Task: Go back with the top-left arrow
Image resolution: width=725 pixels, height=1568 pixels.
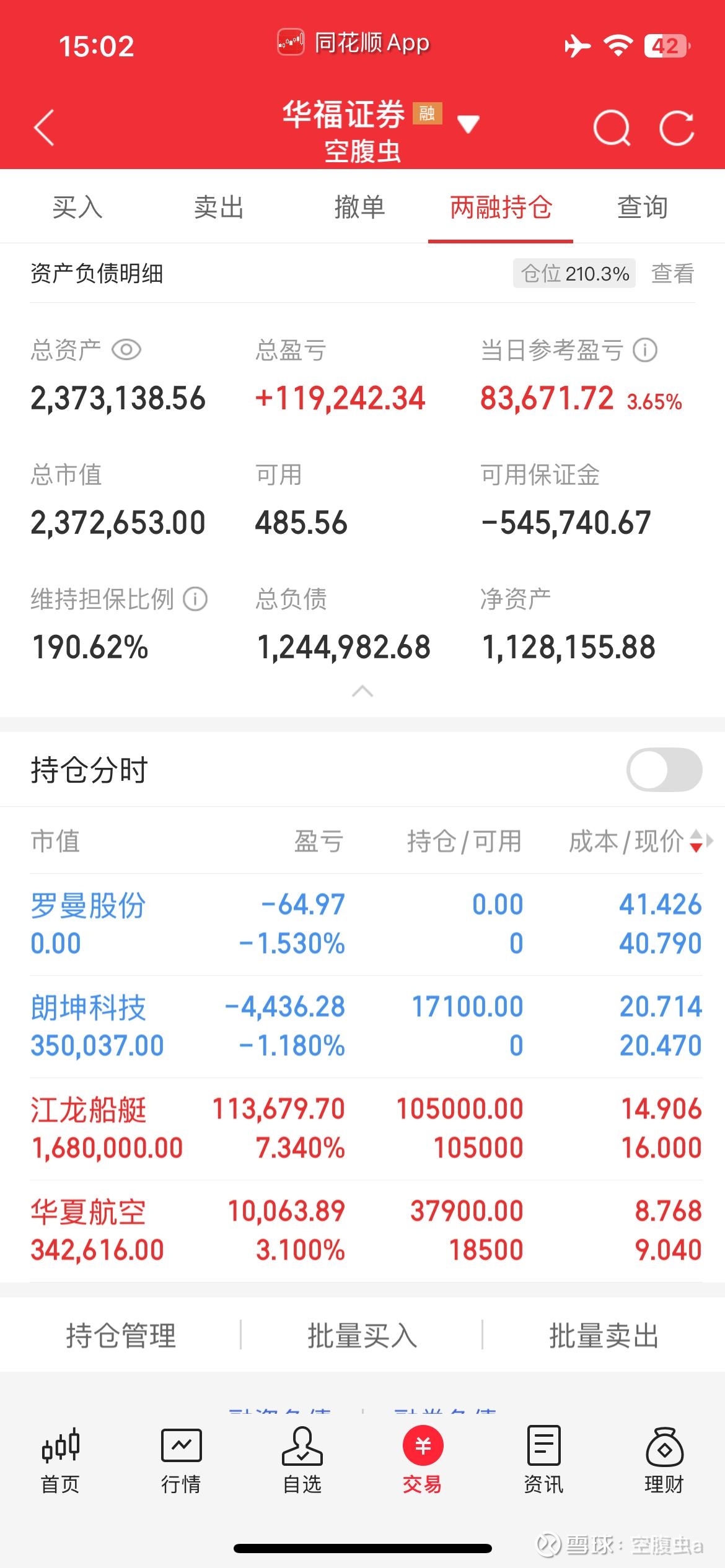Action: click(x=44, y=128)
